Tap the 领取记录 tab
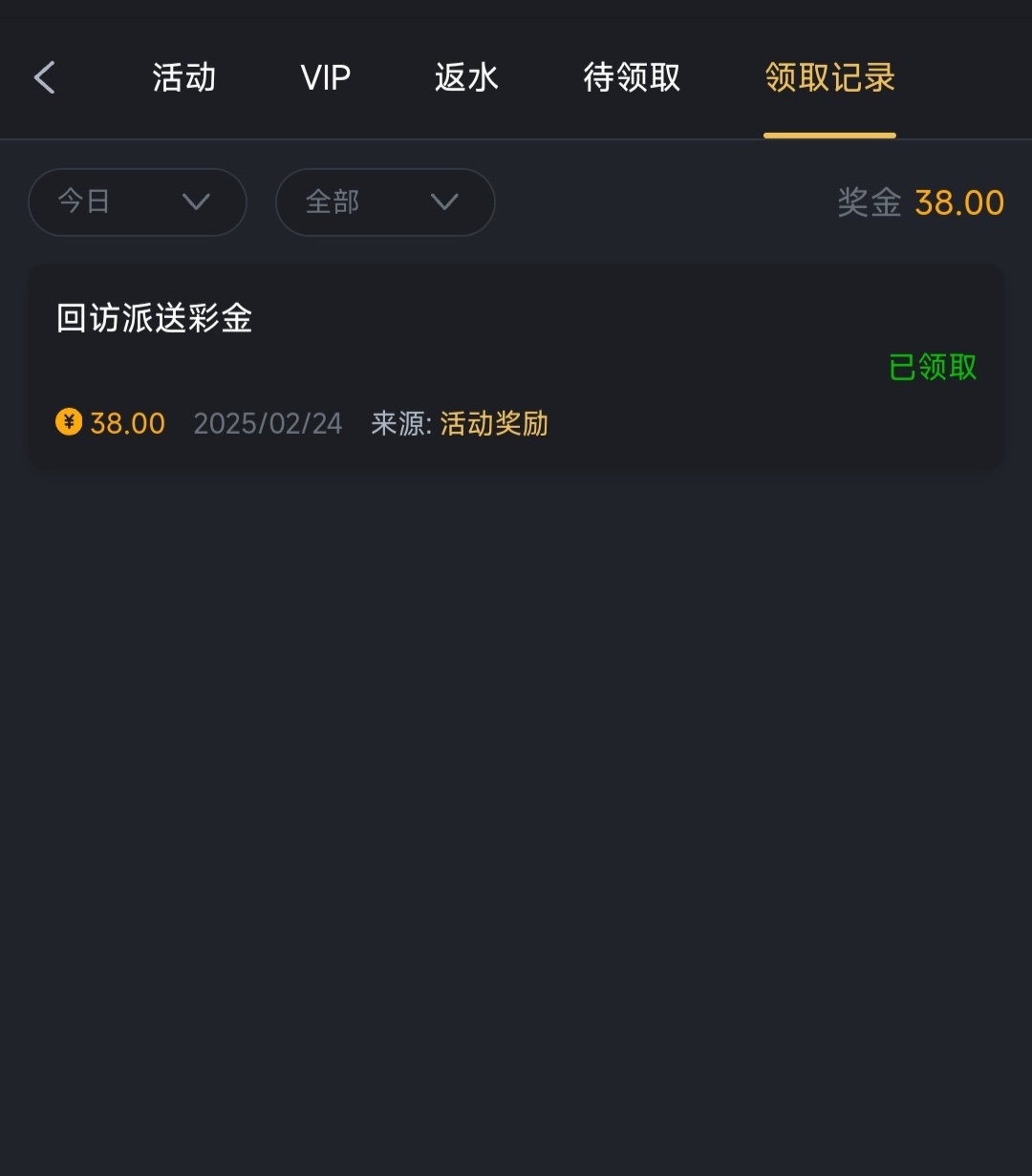 (x=829, y=77)
